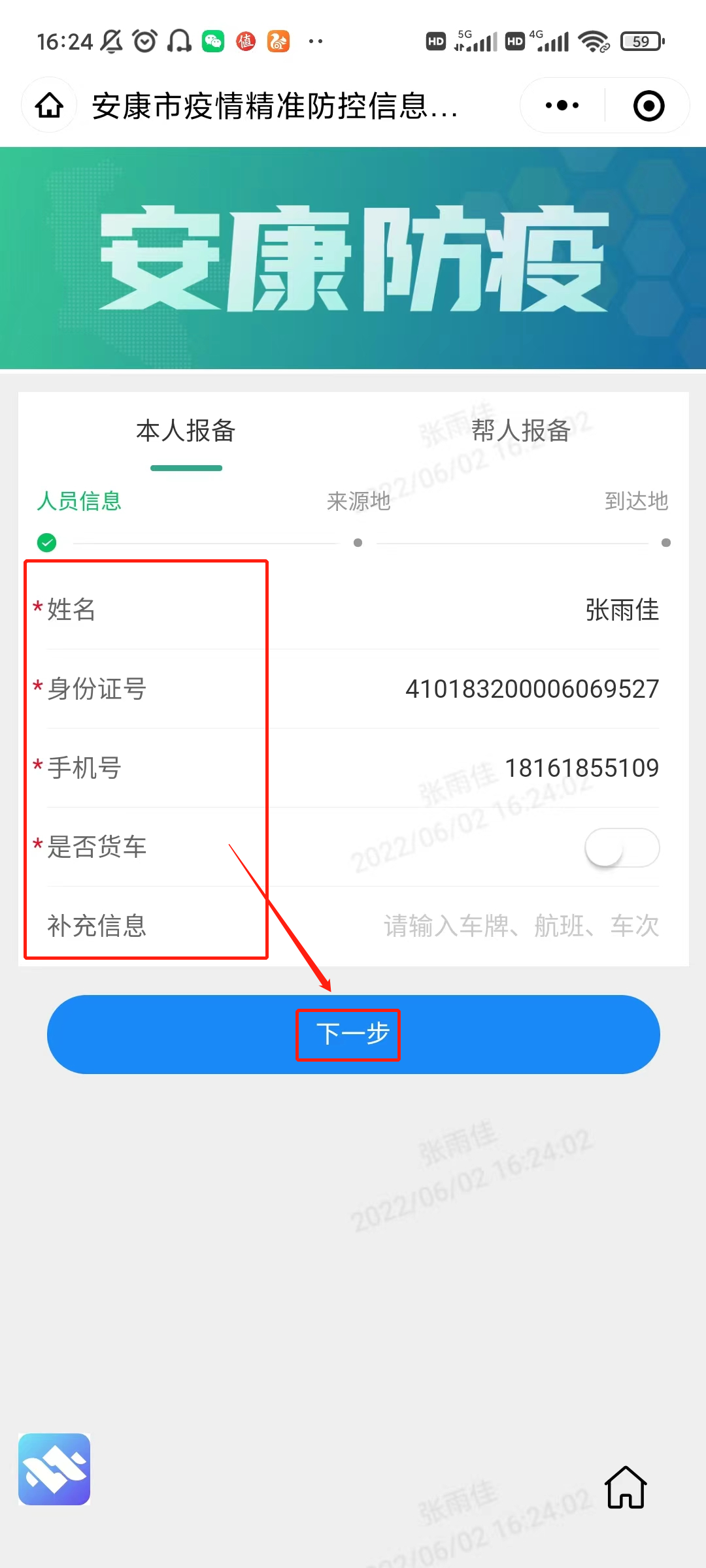Screen dimensions: 706x1568
Task: Switch to the 帮人报备 tab
Action: (x=521, y=431)
